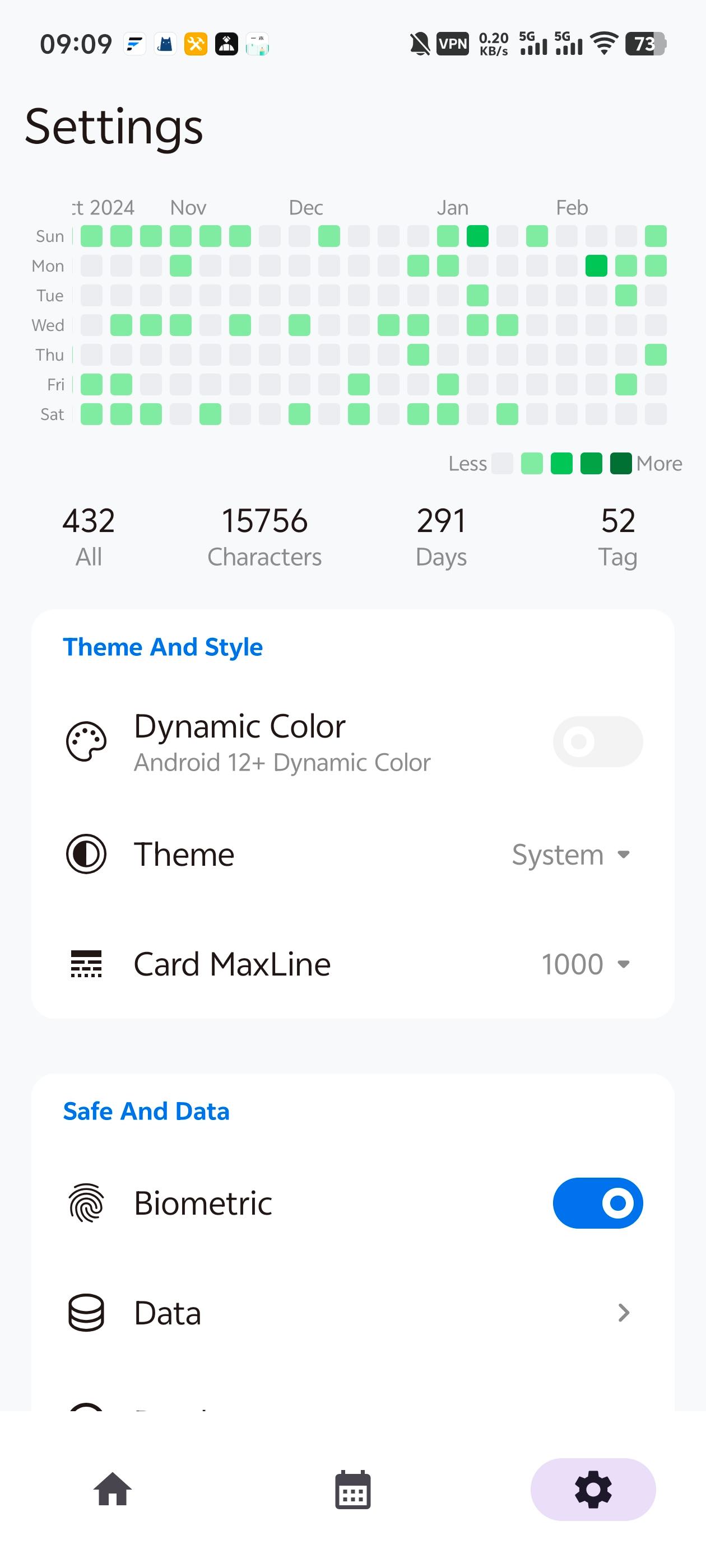Enable the Dynamic Color switch
Viewport: 706px width, 1568px height.
(x=597, y=741)
